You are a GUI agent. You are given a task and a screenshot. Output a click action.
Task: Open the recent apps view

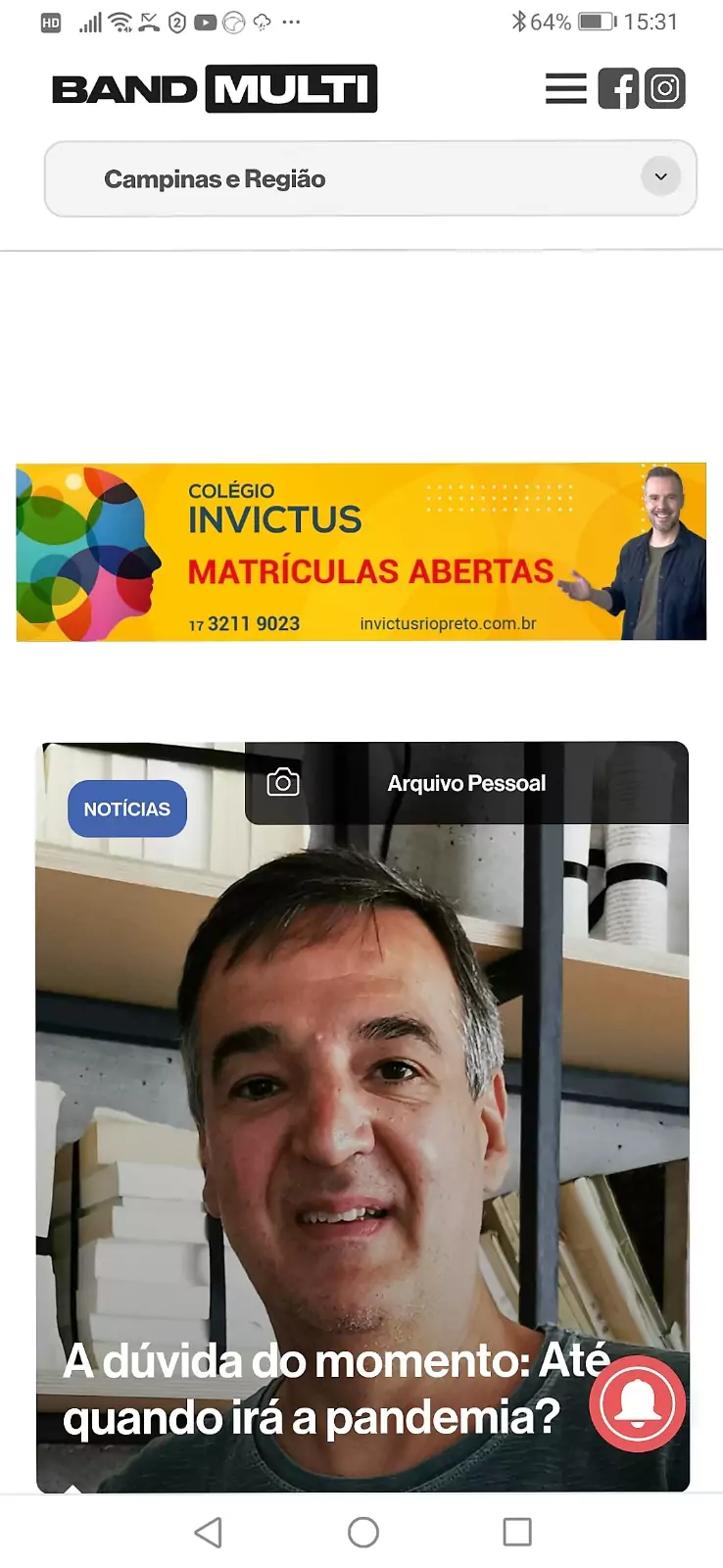[x=516, y=1532]
